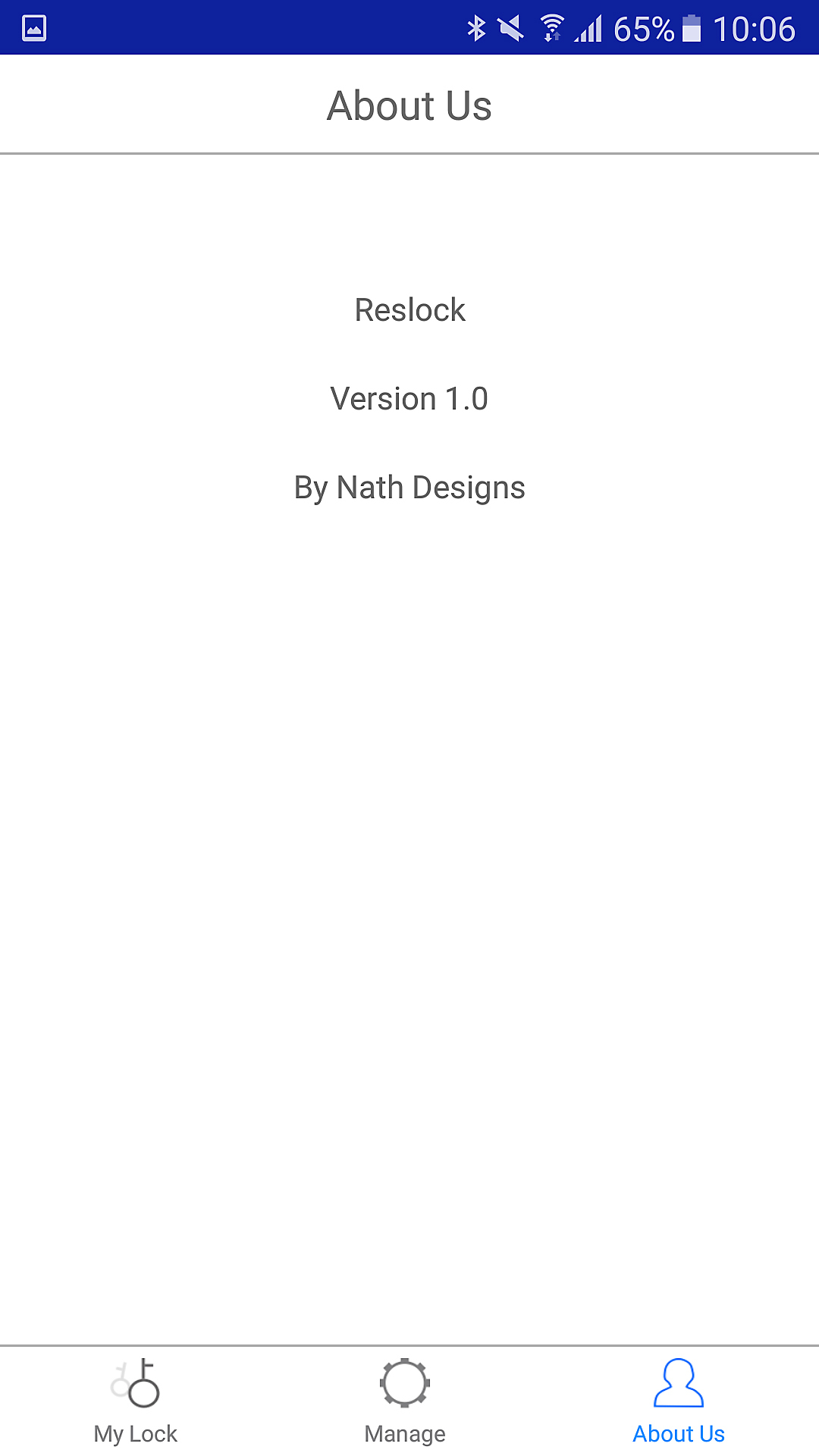Open the Manage tab
The width and height of the screenshot is (819, 1456).
click(x=405, y=1401)
